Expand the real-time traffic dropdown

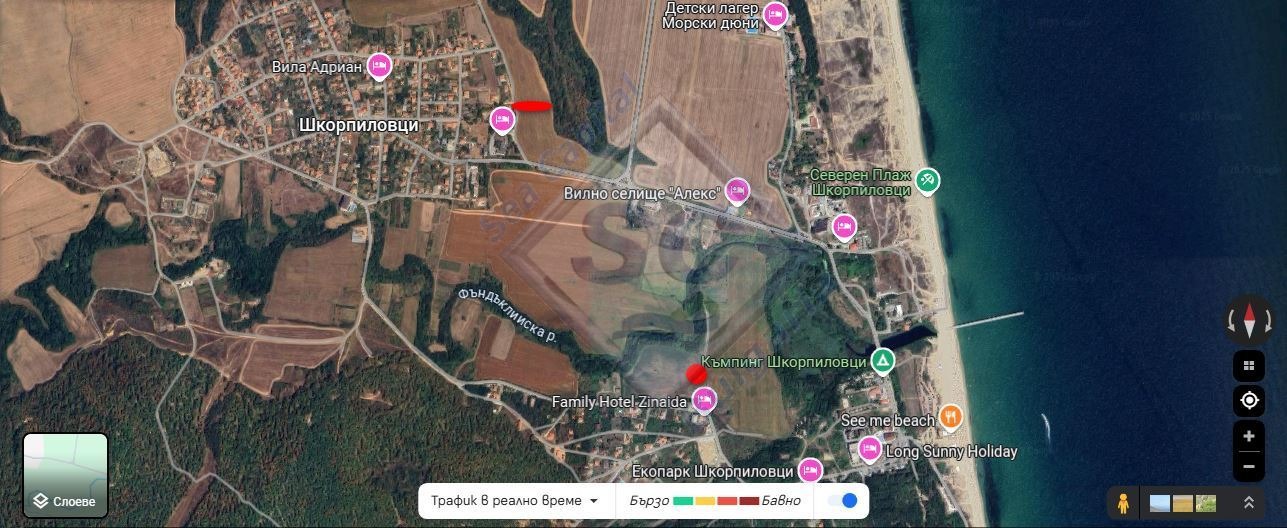click(515, 501)
